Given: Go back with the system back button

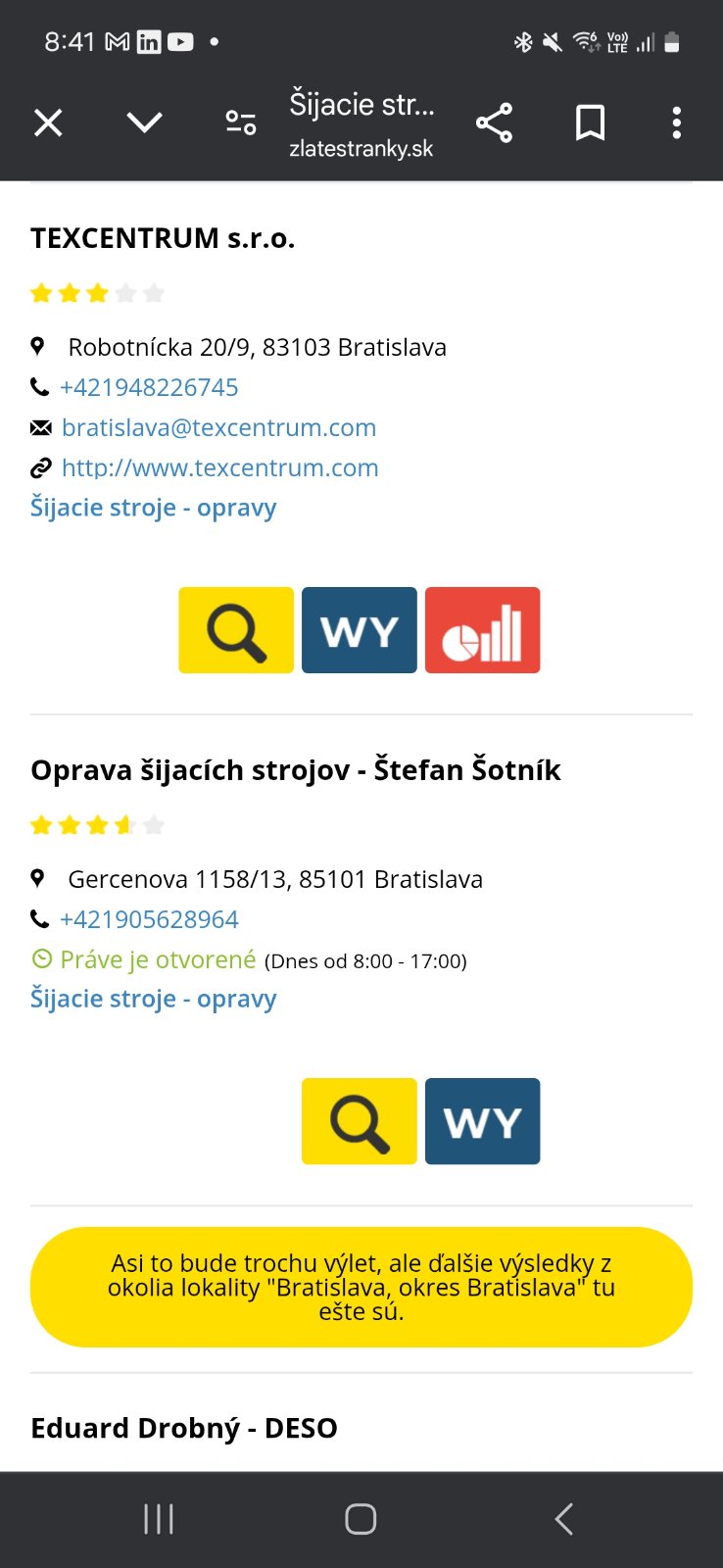Looking at the screenshot, I should [x=563, y=1519].
